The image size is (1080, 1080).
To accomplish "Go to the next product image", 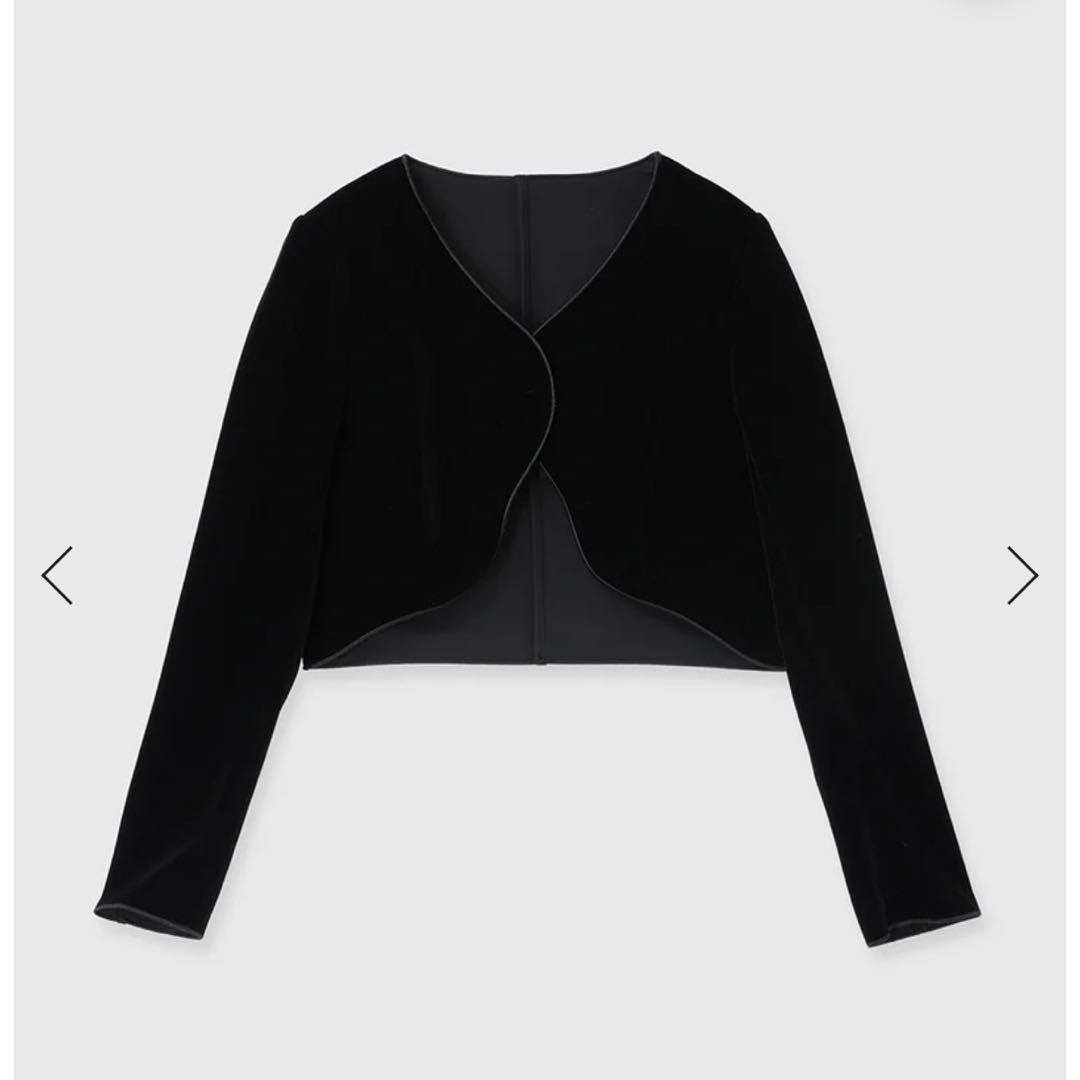I will (1022, 575).
